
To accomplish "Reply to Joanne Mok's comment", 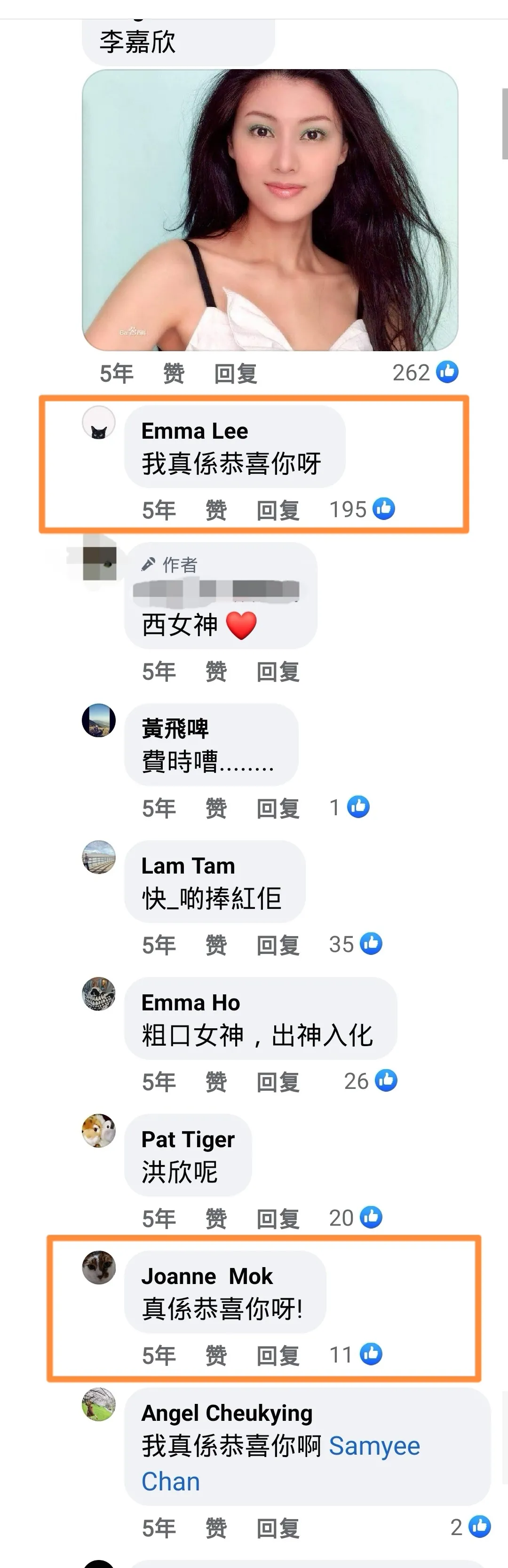I will click(278, 1355).
